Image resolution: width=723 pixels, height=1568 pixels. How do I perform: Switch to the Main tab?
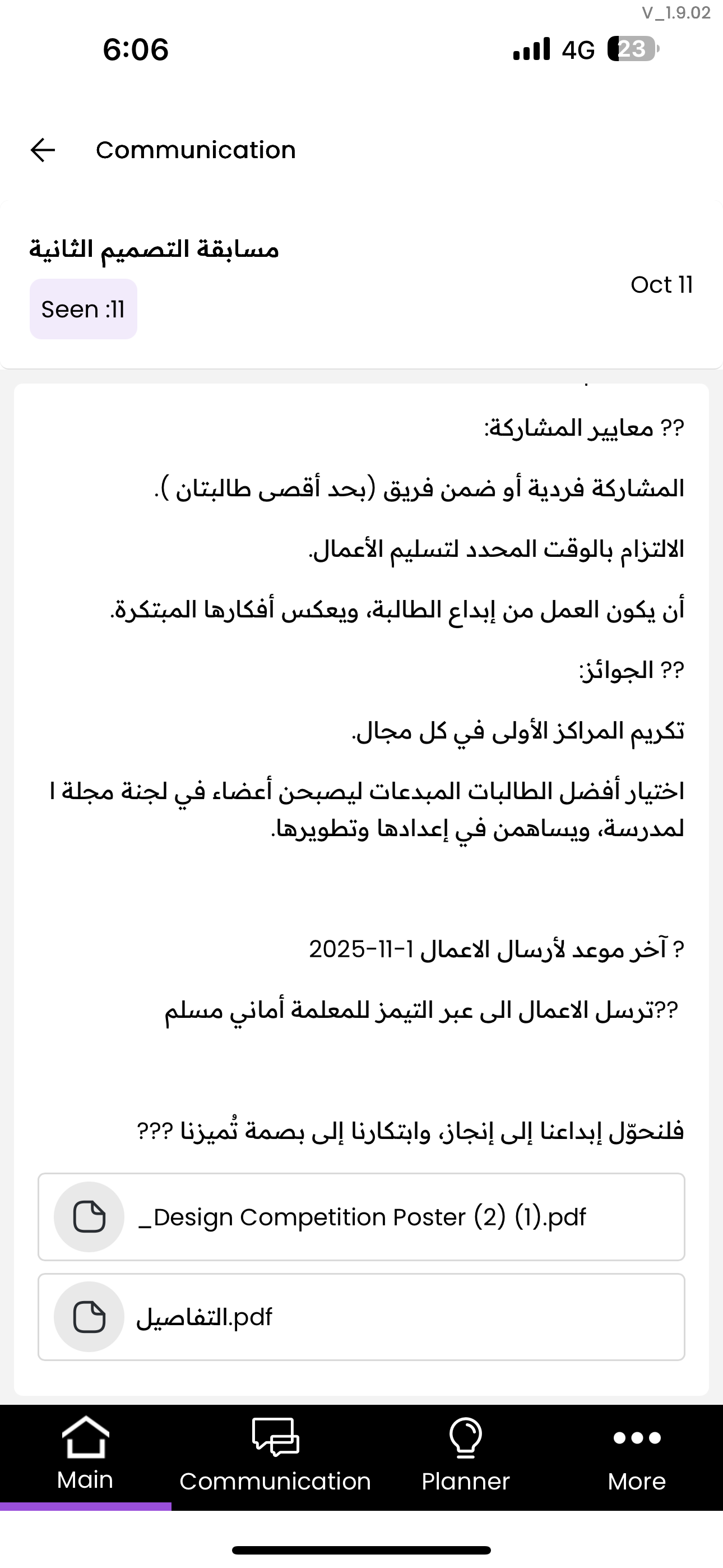click(85, 1456)
